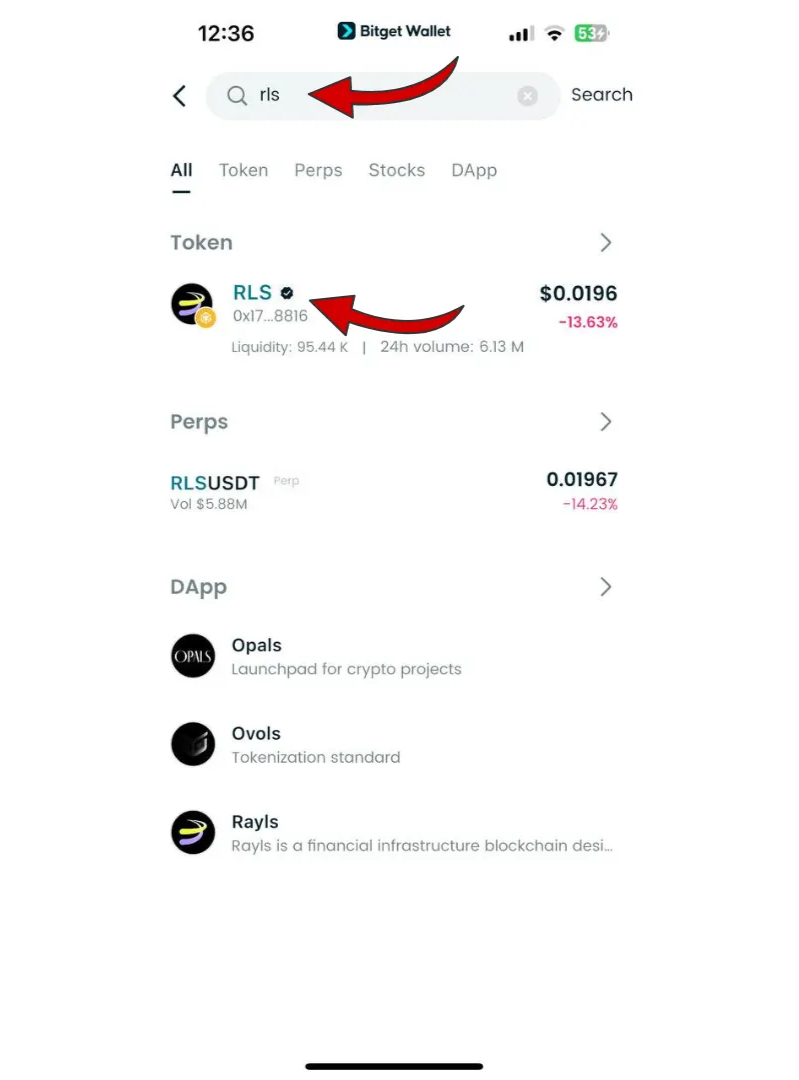Image resolution: width=799 pixels, height=1080 pixels.
Task: Switch to the DApp tab
Action: pyautogui.click(x=473, y=170)
